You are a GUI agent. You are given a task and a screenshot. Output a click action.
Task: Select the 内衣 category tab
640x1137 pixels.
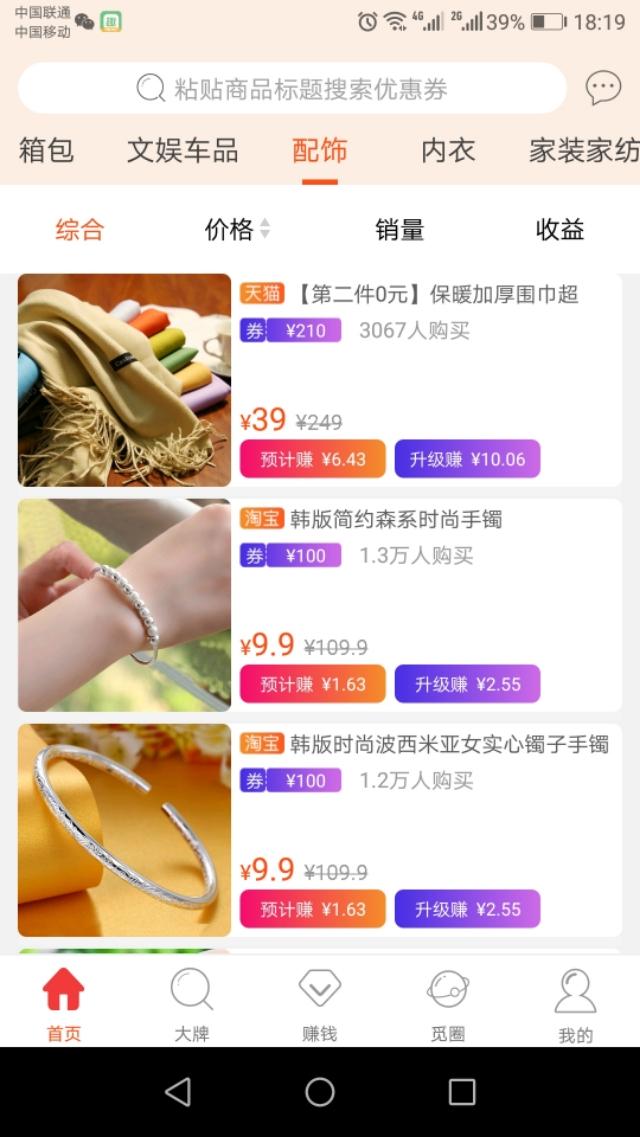447,151
